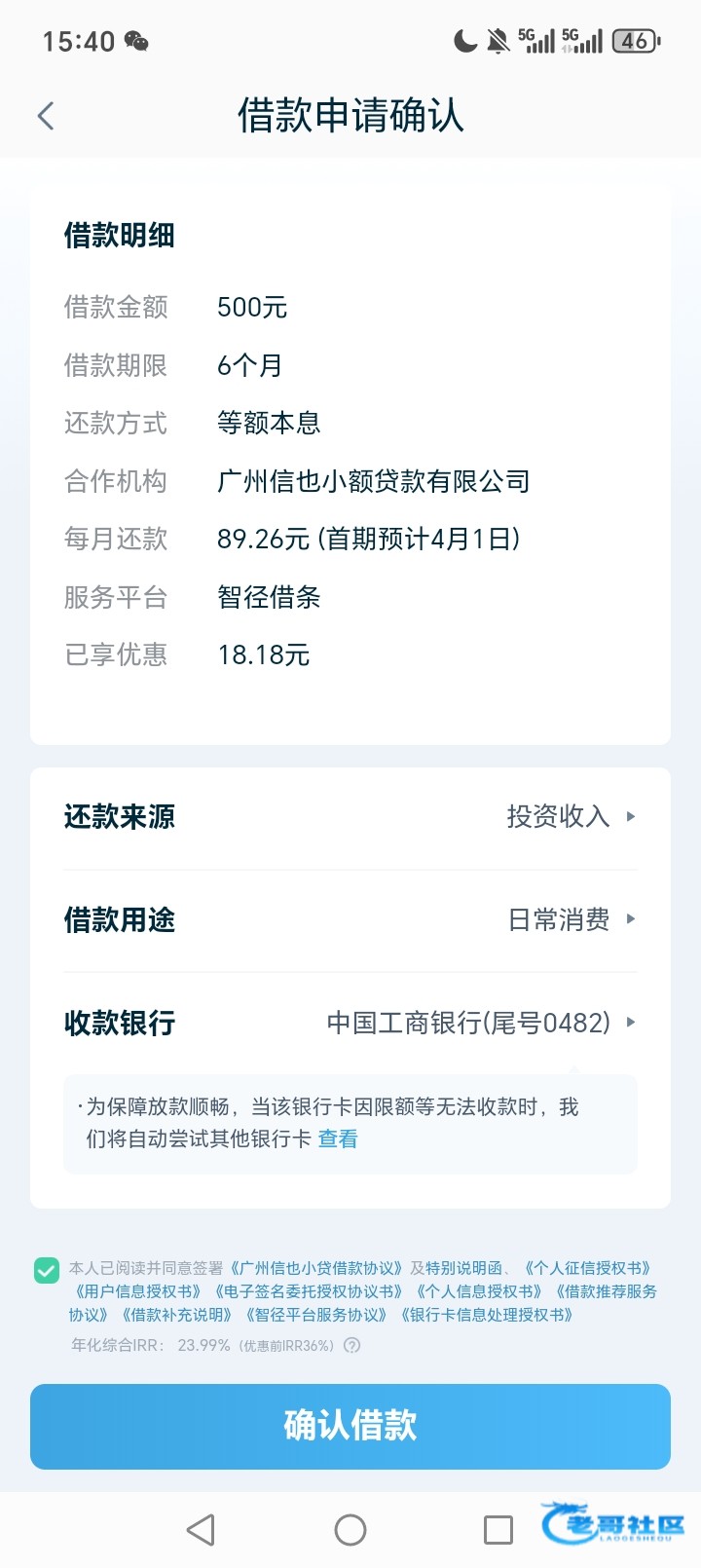Uncheck the agreement consent checkbox
Screen dimensions: 701x1568
[x=47, y=1270]
